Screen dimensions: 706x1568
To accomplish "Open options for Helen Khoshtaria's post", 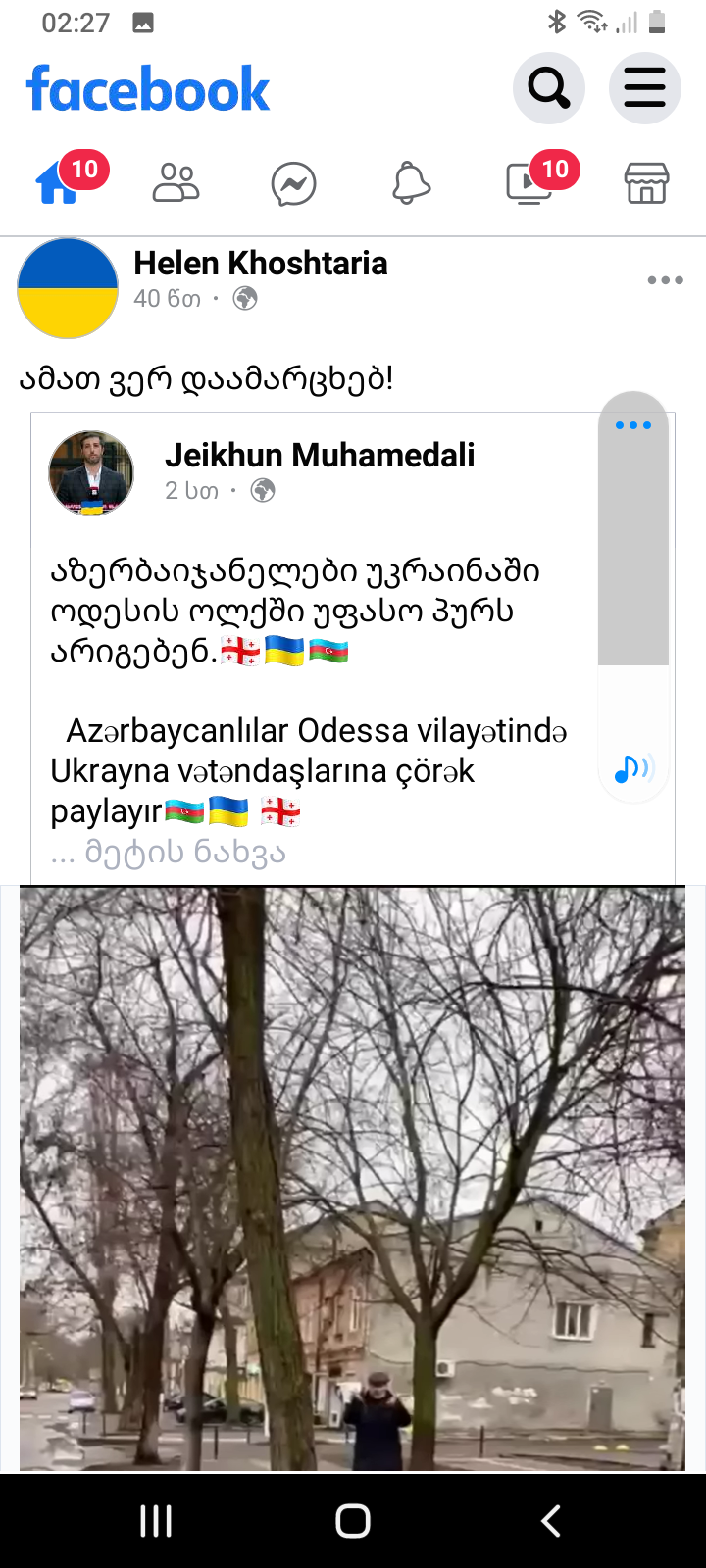I will pyautogui.click(x=665, y=279).
